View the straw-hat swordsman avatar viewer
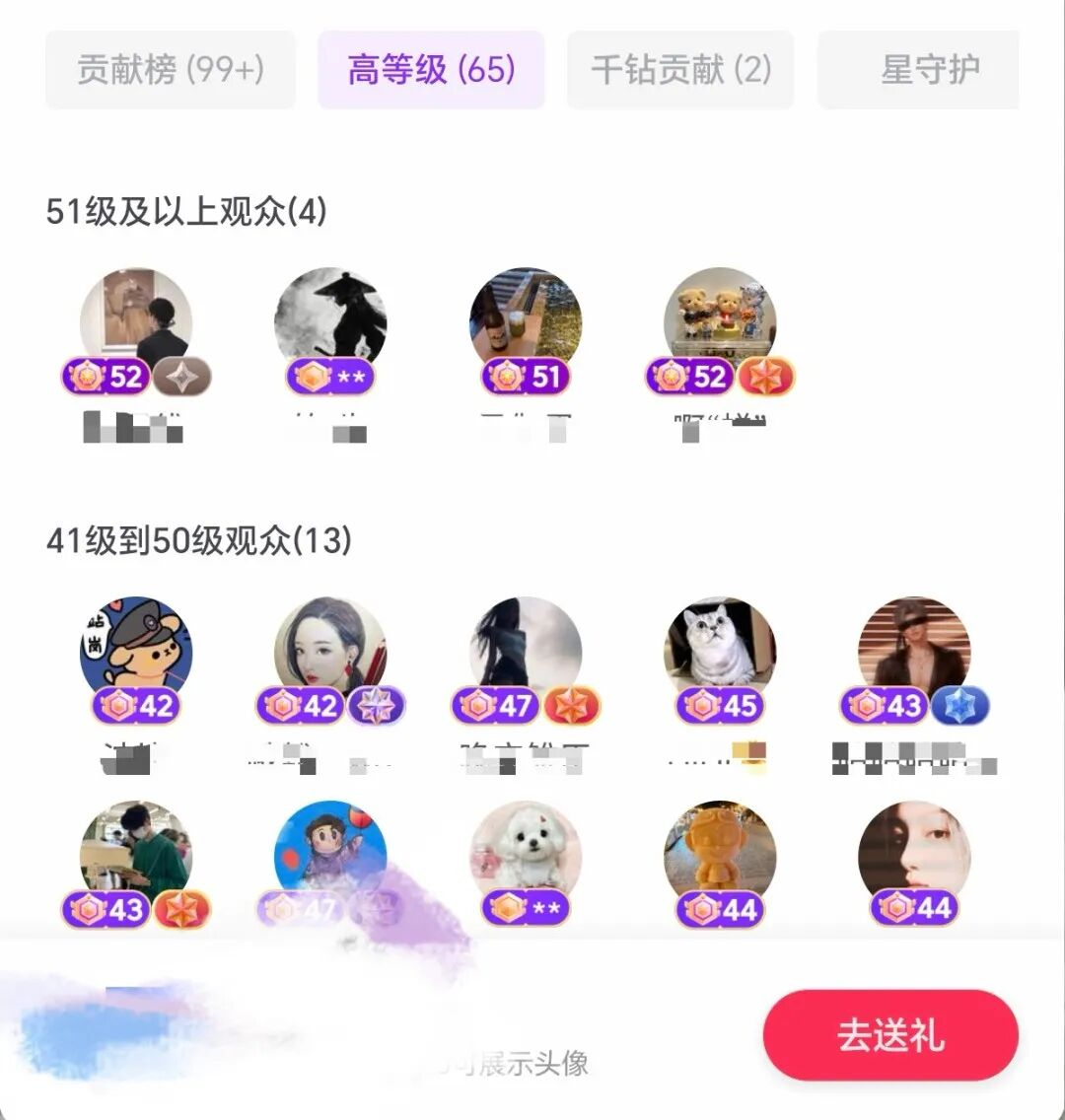 (x=330, y=323)
